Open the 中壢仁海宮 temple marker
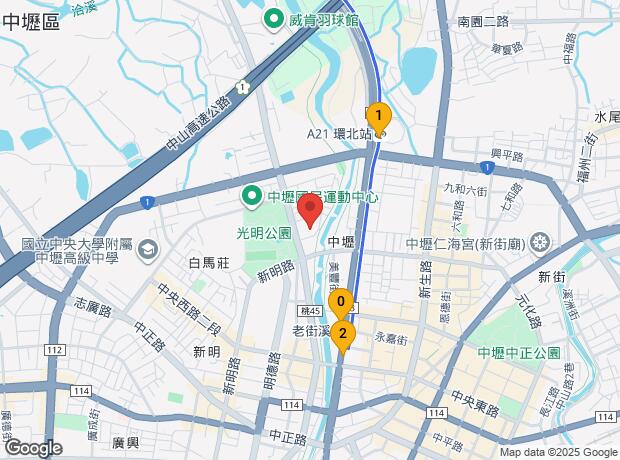Image resolution: width=620 pixels, height=460 pixels. click(539, 242)
